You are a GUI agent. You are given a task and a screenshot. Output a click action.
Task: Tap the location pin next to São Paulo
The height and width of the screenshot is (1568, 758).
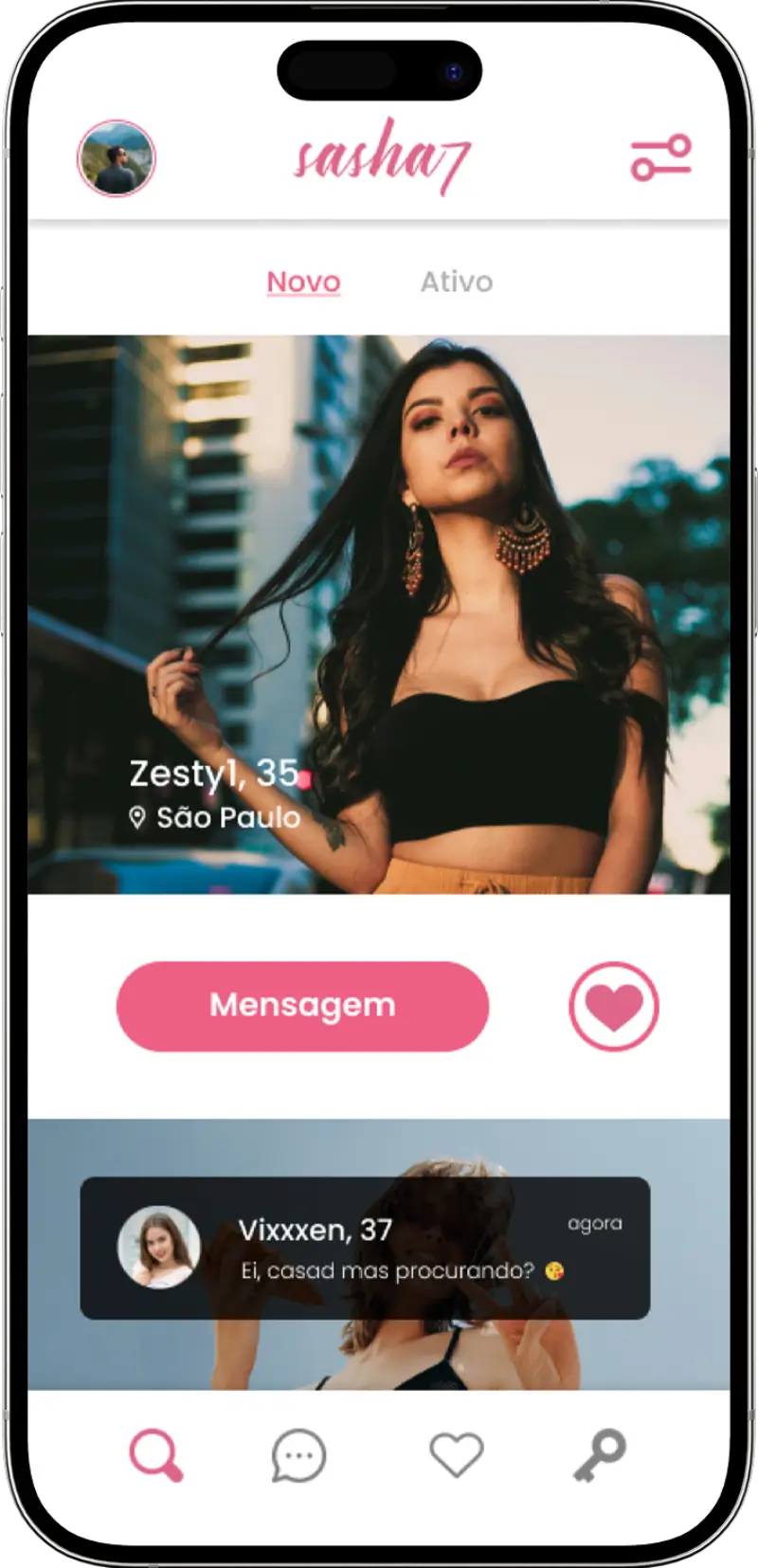(x=138, y=815)
